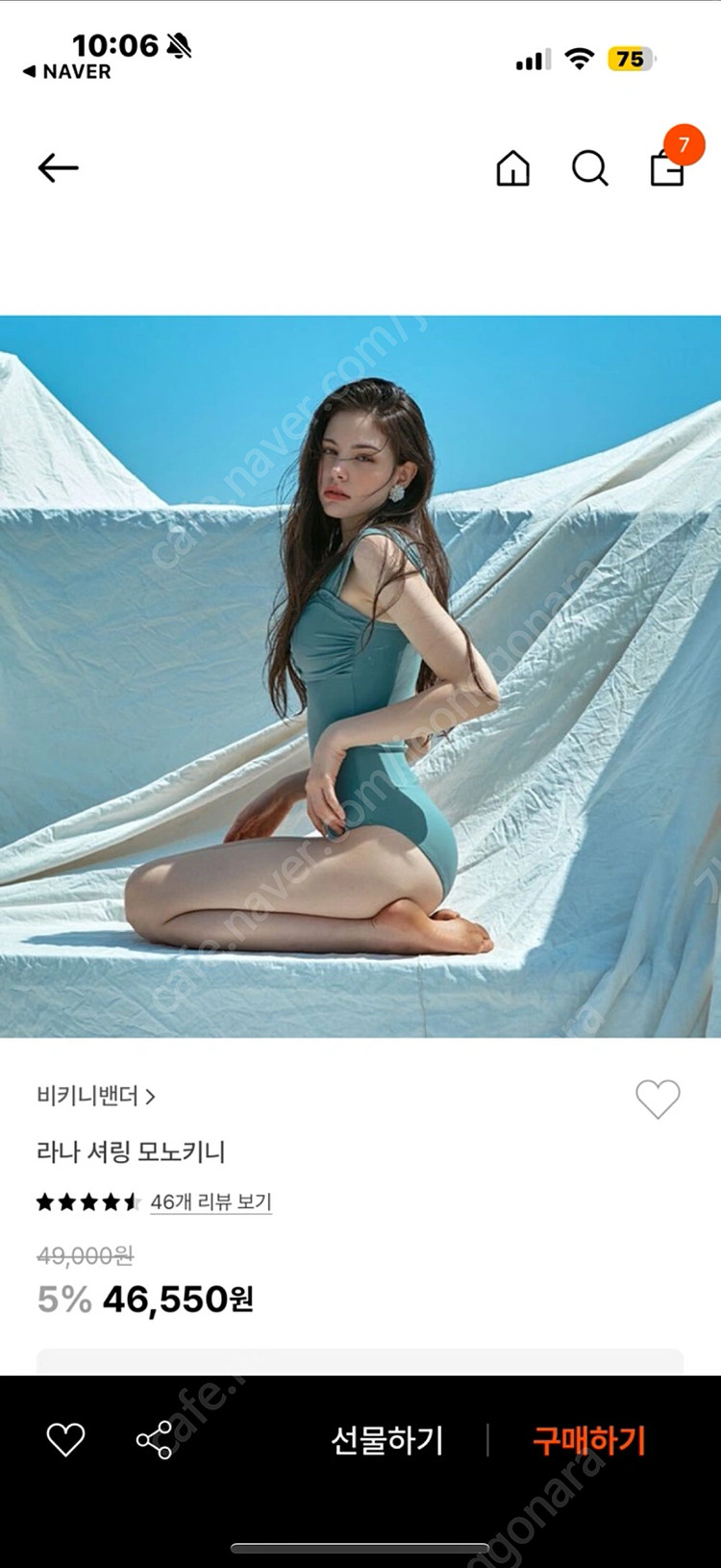Return to NAVER via the top-left link
The width and height of the screenshot is (721, 1568).
click(x=67, y=70)
